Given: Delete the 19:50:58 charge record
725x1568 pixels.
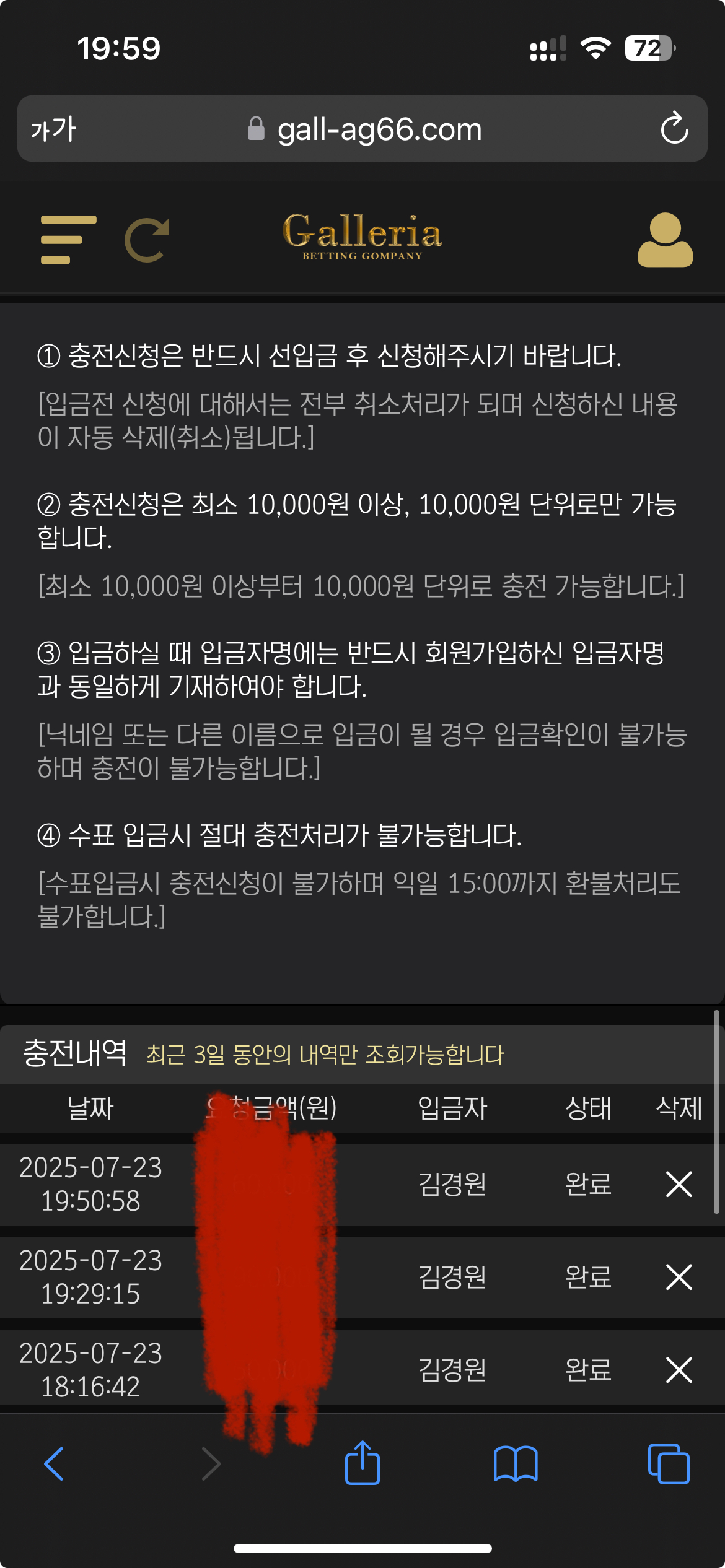Looking at the screenshot, I should click(x=679, y=1184).
